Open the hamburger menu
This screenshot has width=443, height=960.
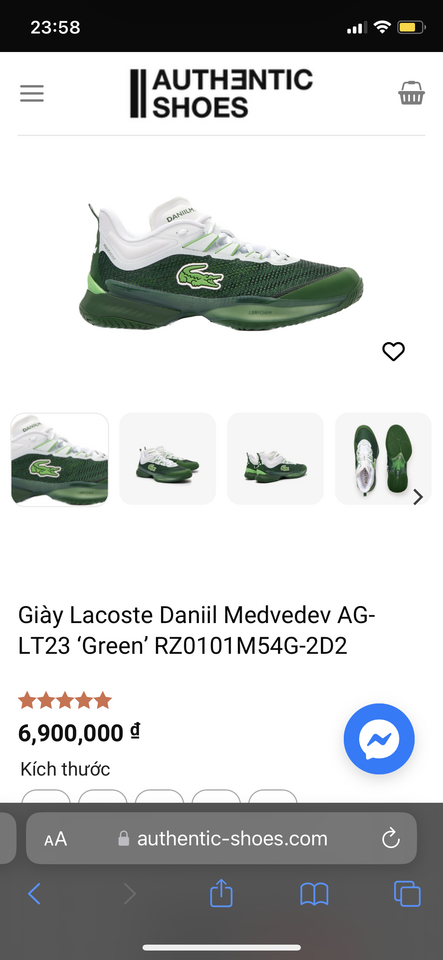pos(32,94)
